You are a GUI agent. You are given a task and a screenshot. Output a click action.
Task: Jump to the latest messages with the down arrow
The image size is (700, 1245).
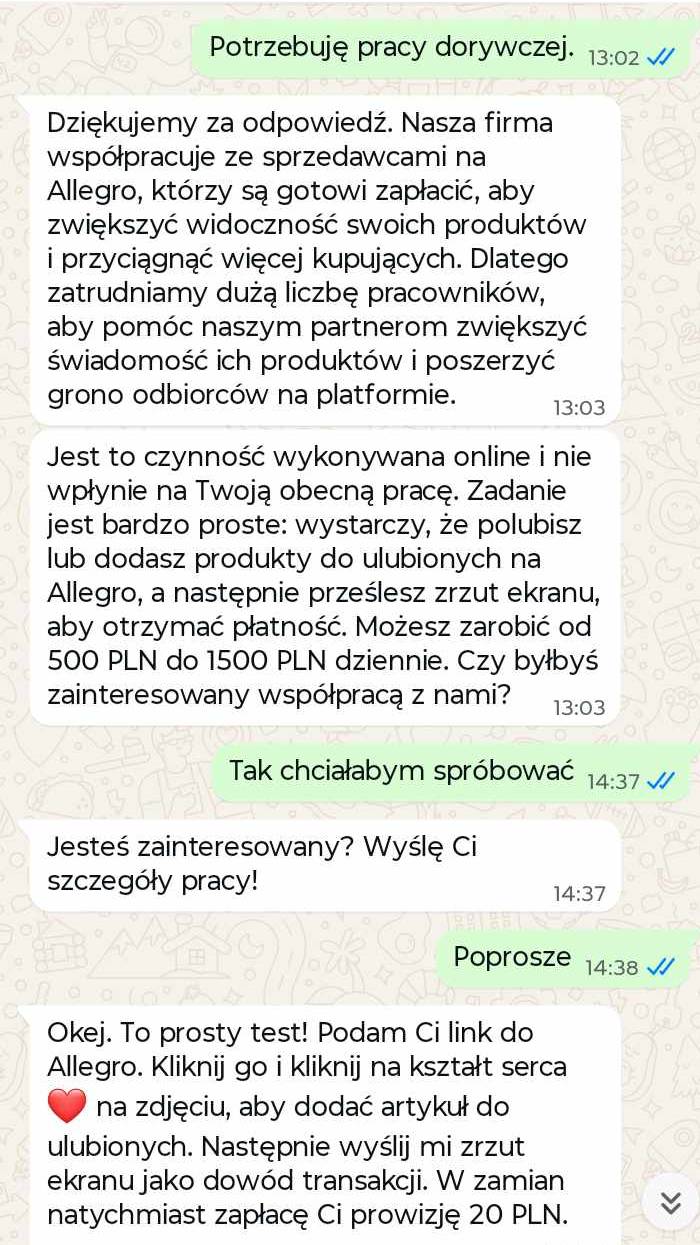click(670, 1203)
